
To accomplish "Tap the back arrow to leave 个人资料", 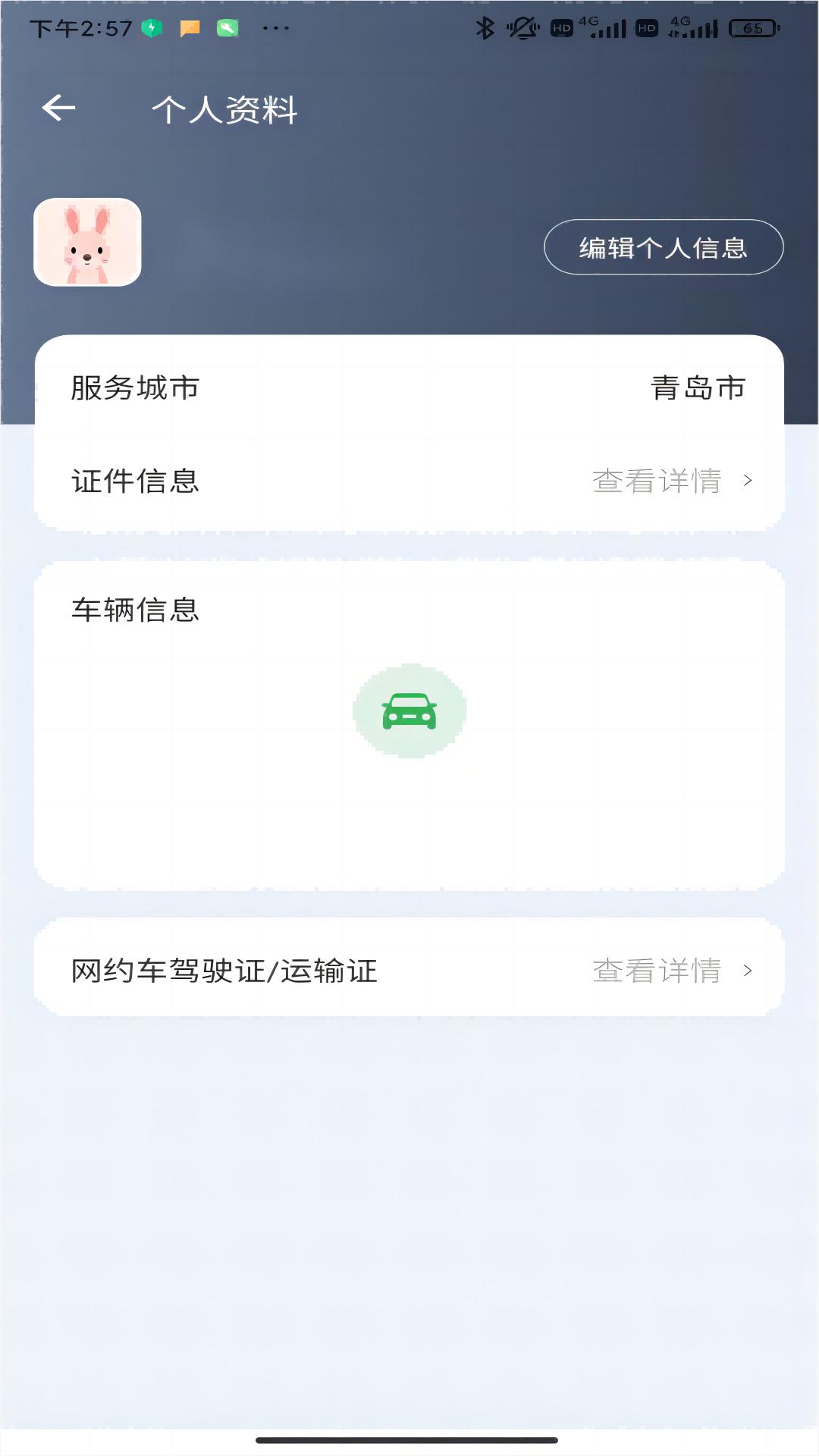I will 57,109.
